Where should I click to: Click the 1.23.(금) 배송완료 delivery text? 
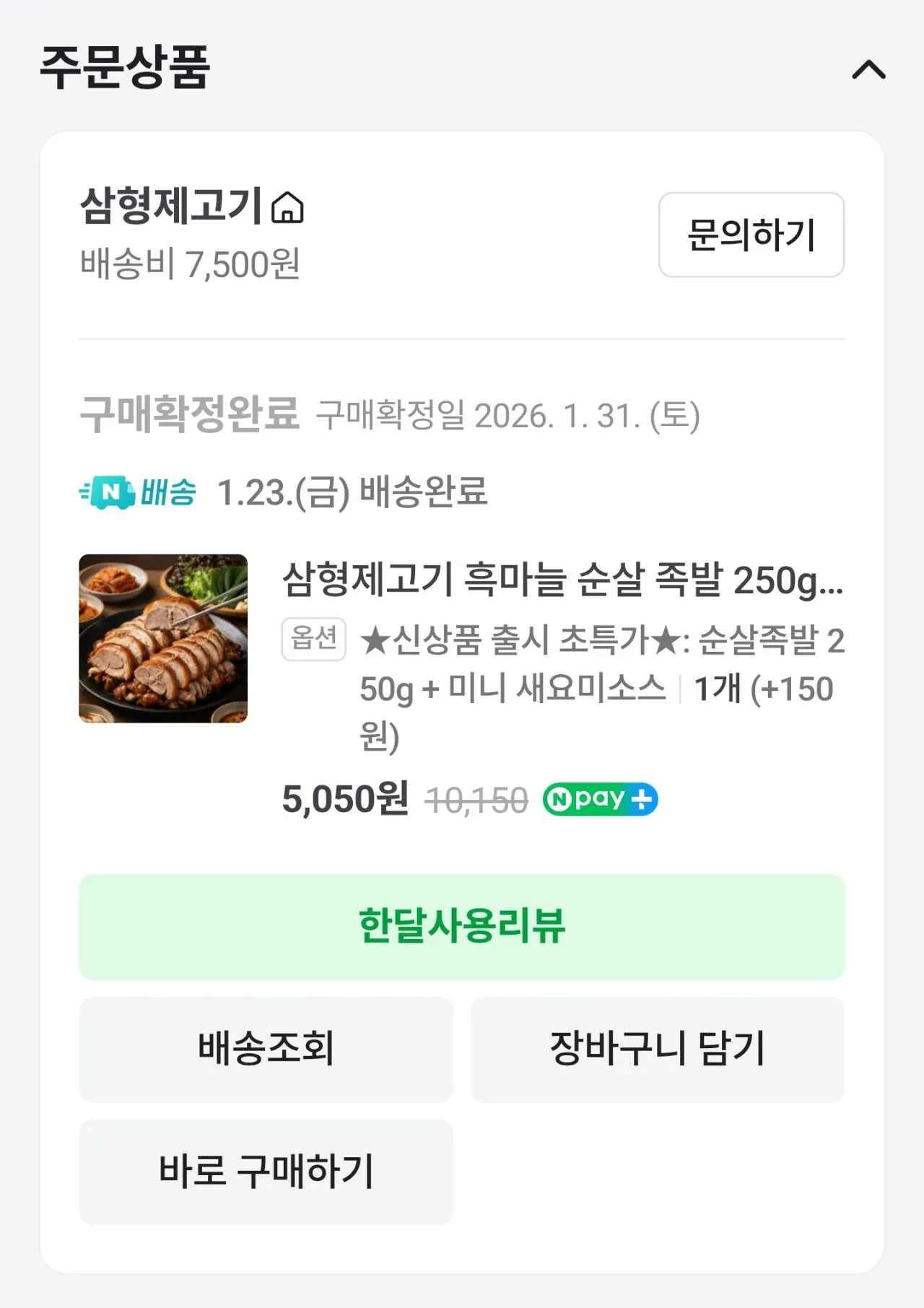tap(352, 492)
